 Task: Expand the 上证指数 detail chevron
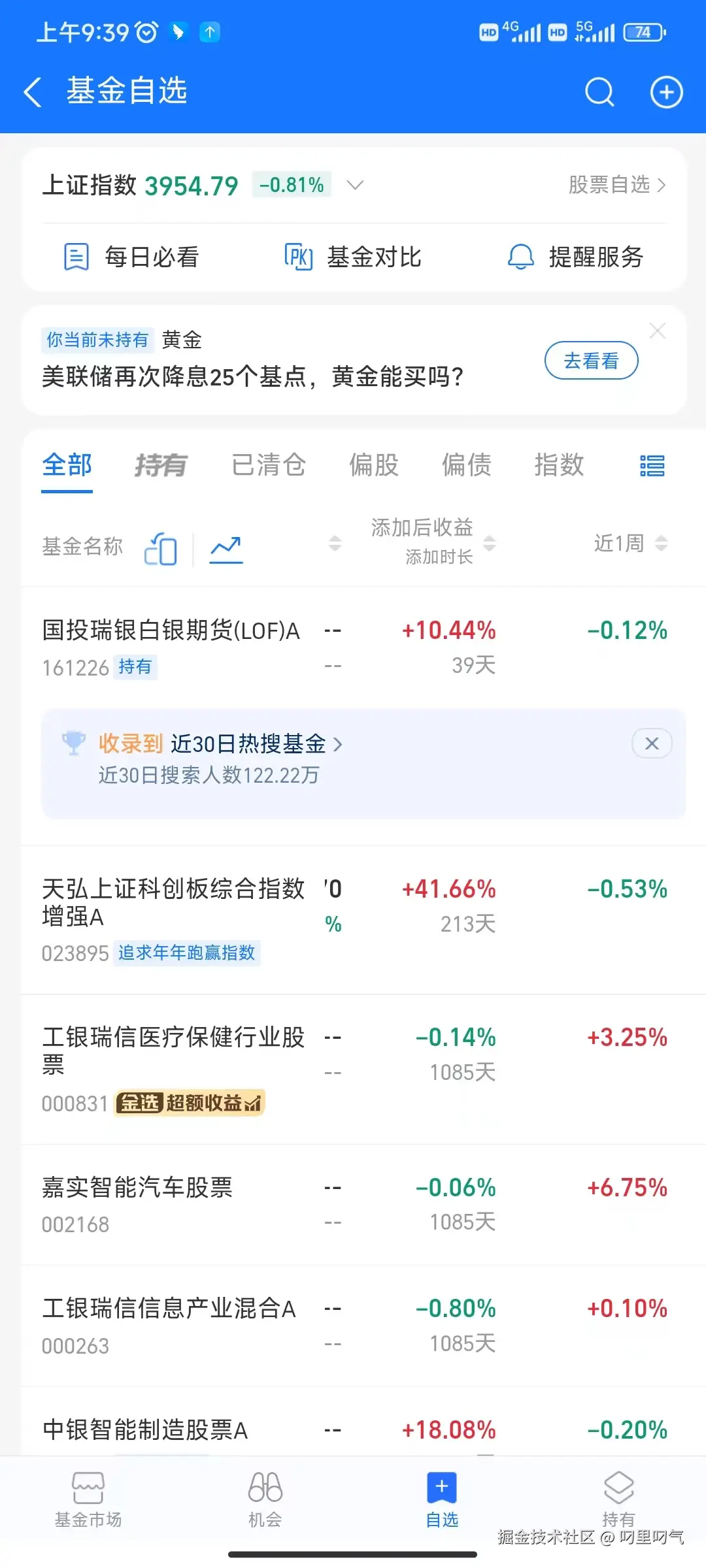click(356, 186)
